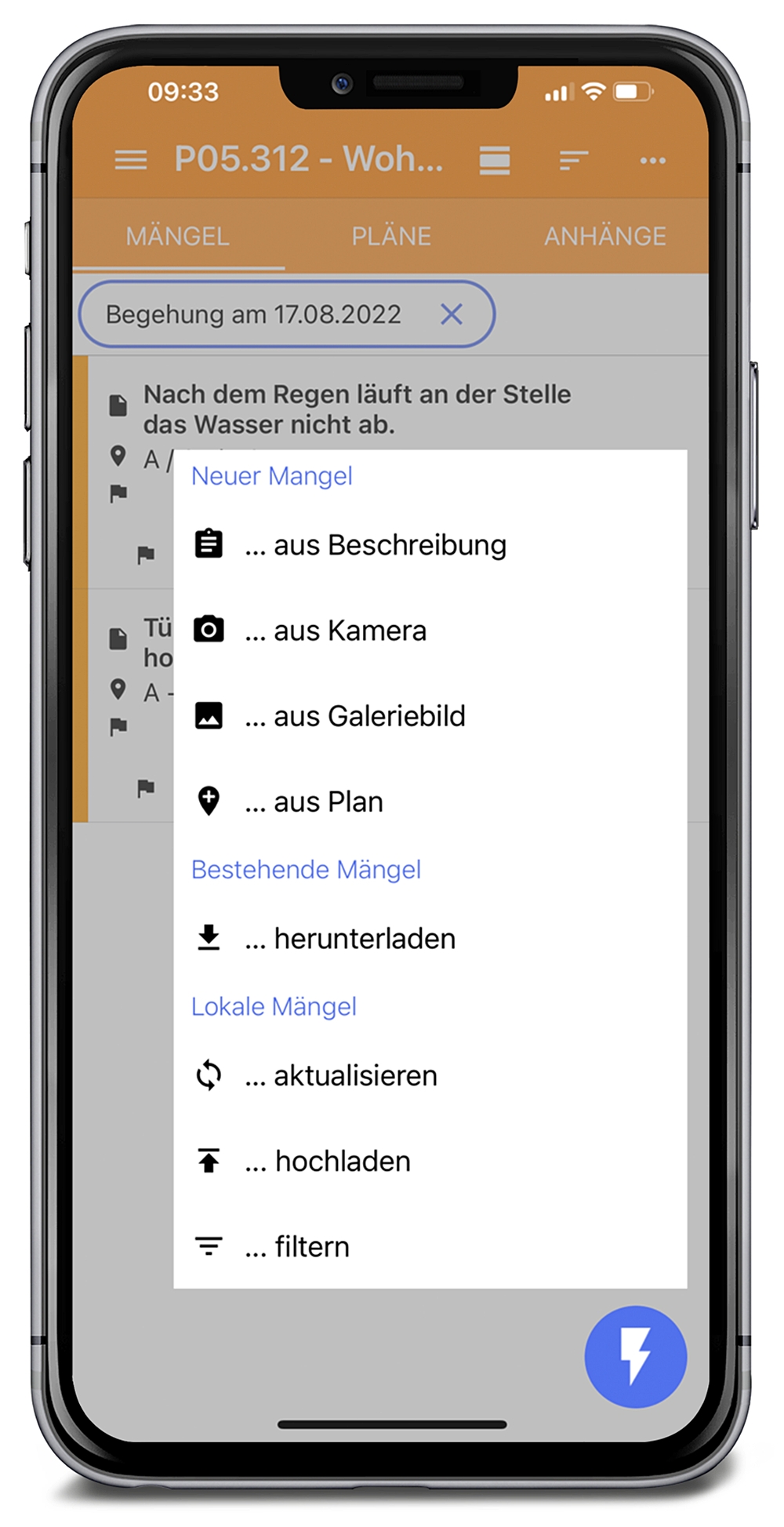
Task: Create new defect aus Kamera
Action: pyautogui.click(x=337, y=631)
